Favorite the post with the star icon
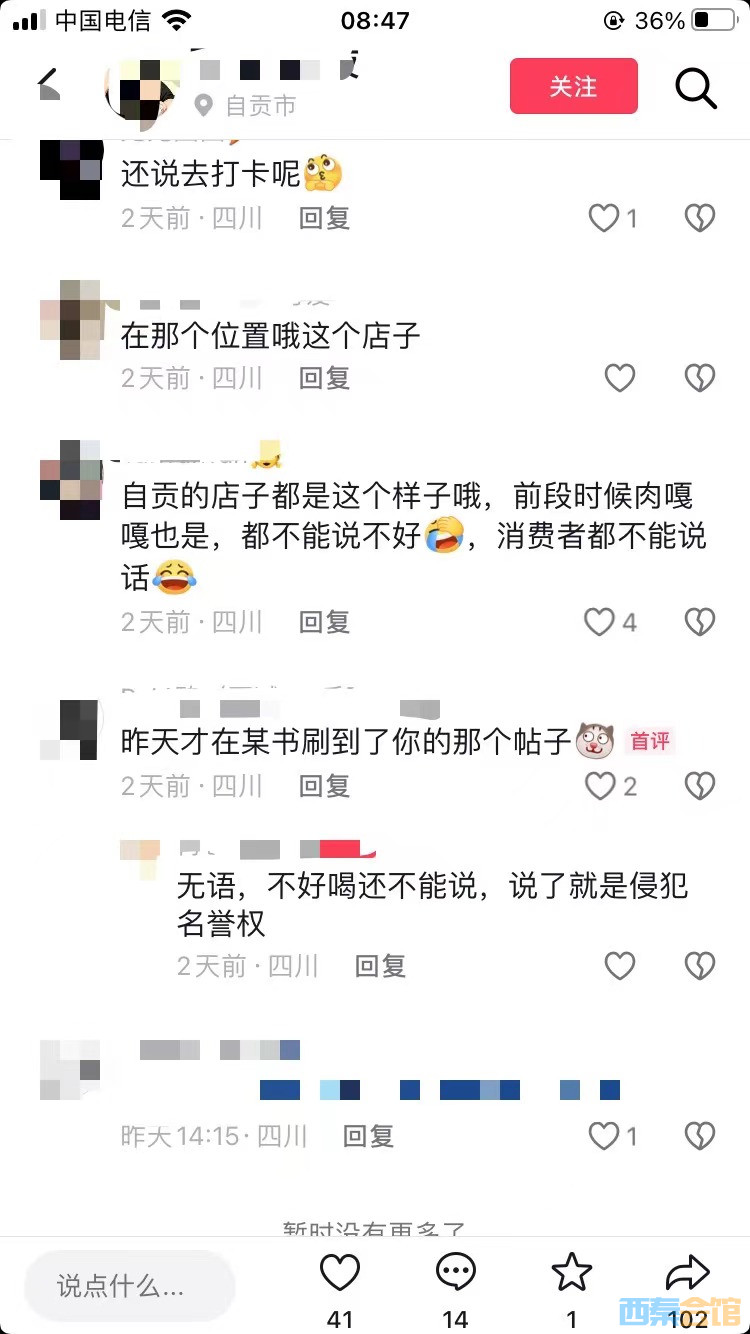This screenshot has width=750, height=1334. coord(571,1273)
